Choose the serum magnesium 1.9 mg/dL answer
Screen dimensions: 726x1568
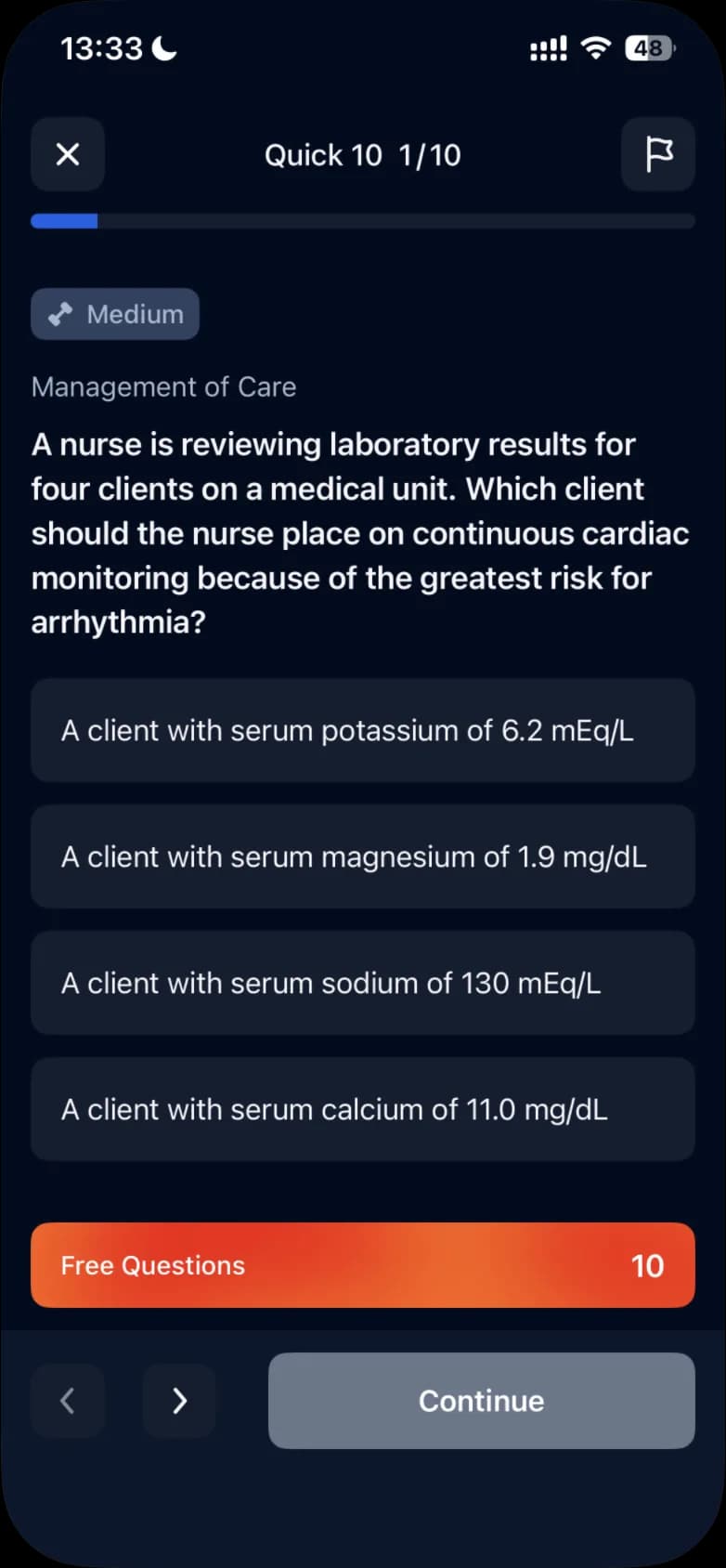click(x=363, y=856)
